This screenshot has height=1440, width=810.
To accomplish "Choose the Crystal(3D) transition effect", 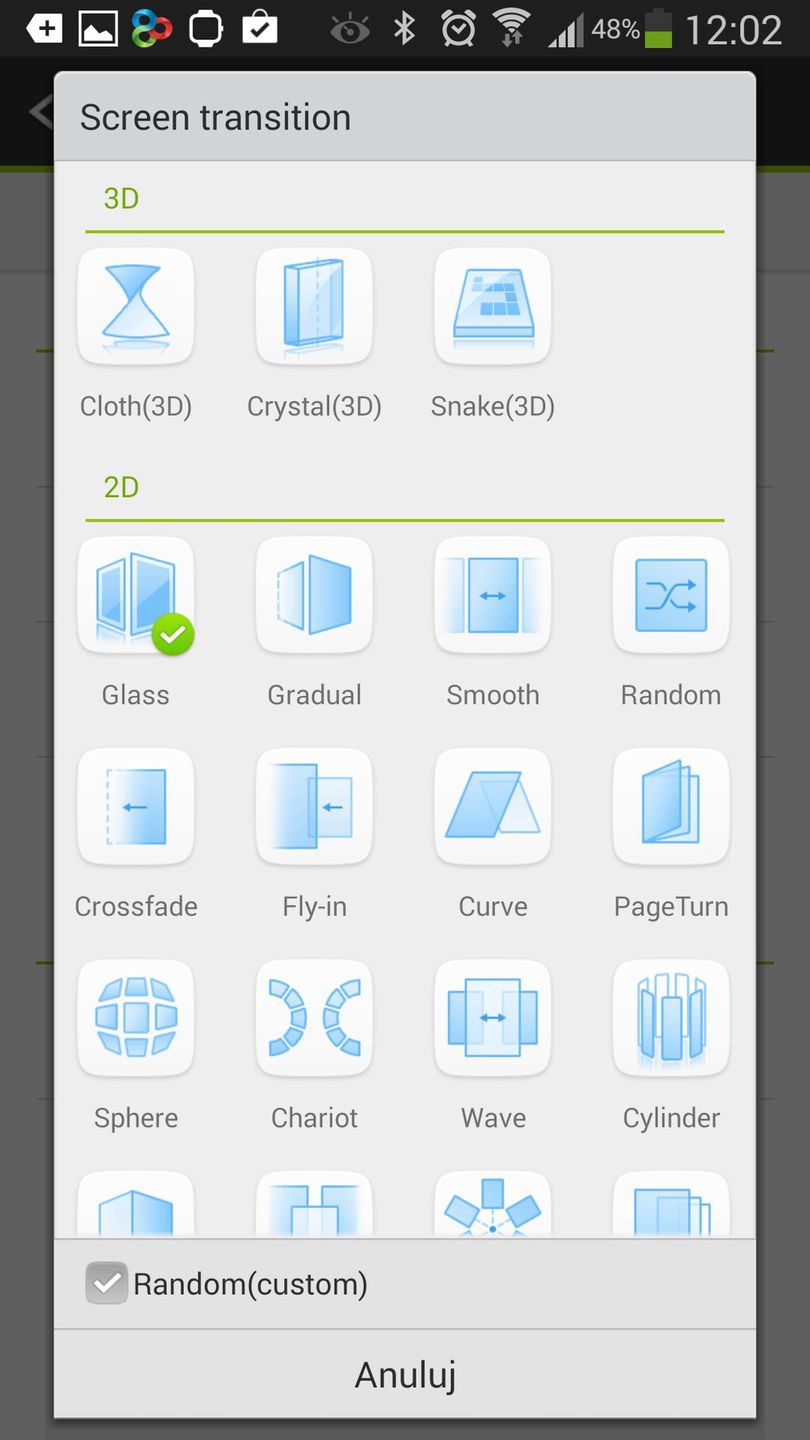I will pyautogui.click(x=314, y=307).
